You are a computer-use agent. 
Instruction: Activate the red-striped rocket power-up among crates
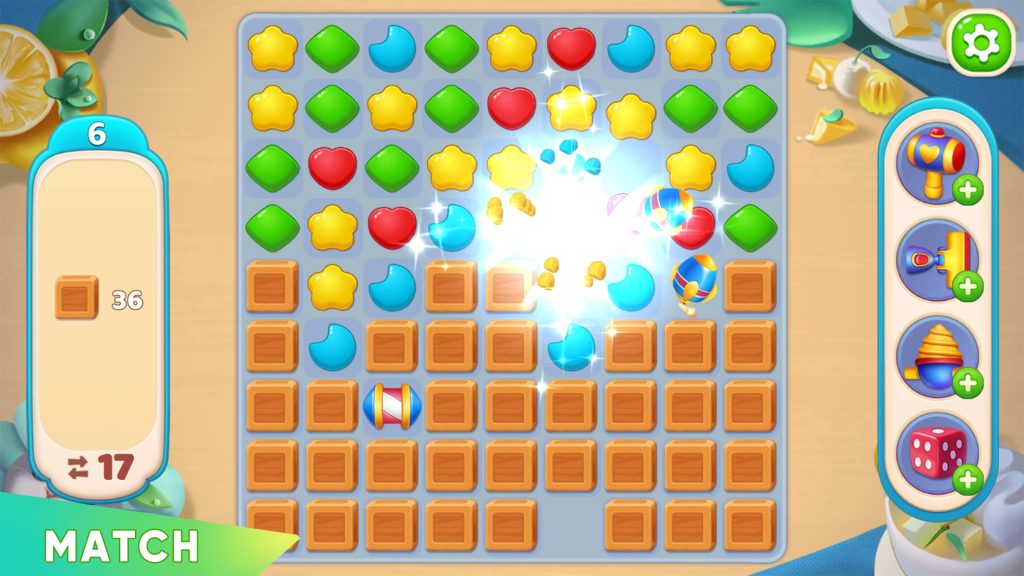[391, 407]
